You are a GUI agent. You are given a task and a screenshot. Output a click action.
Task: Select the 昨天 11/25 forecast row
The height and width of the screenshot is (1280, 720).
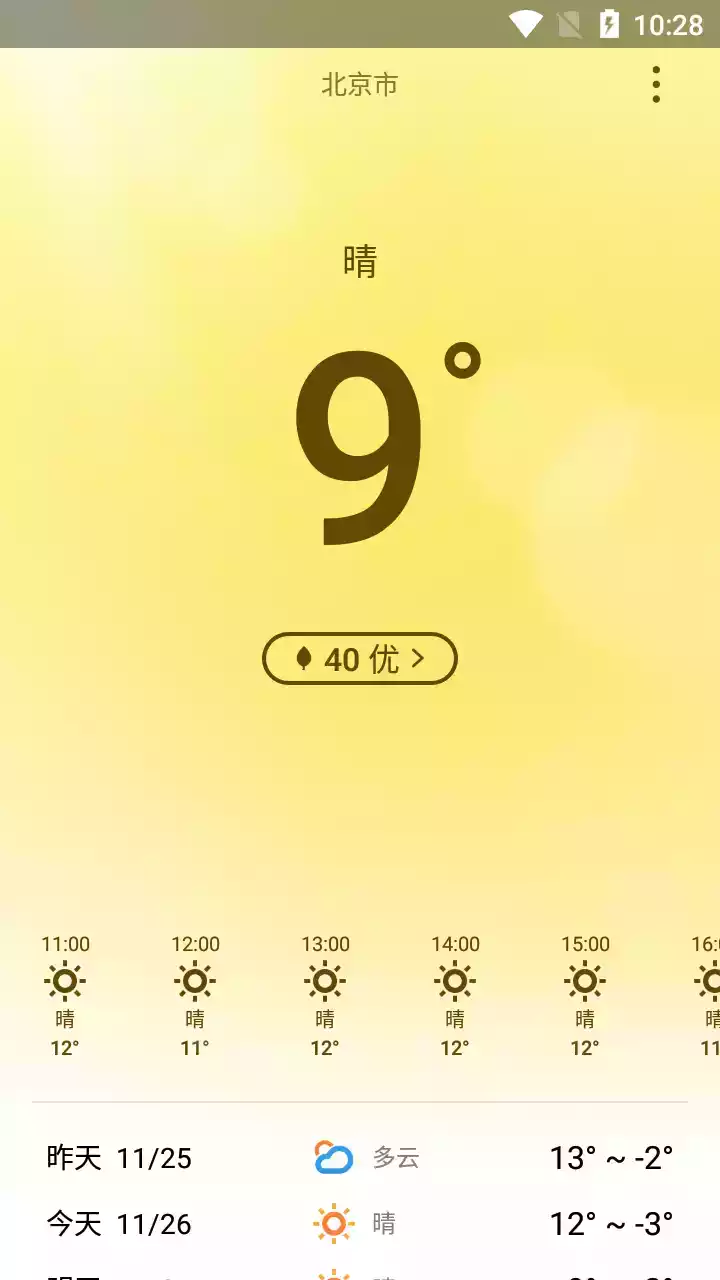(360, 1157)
